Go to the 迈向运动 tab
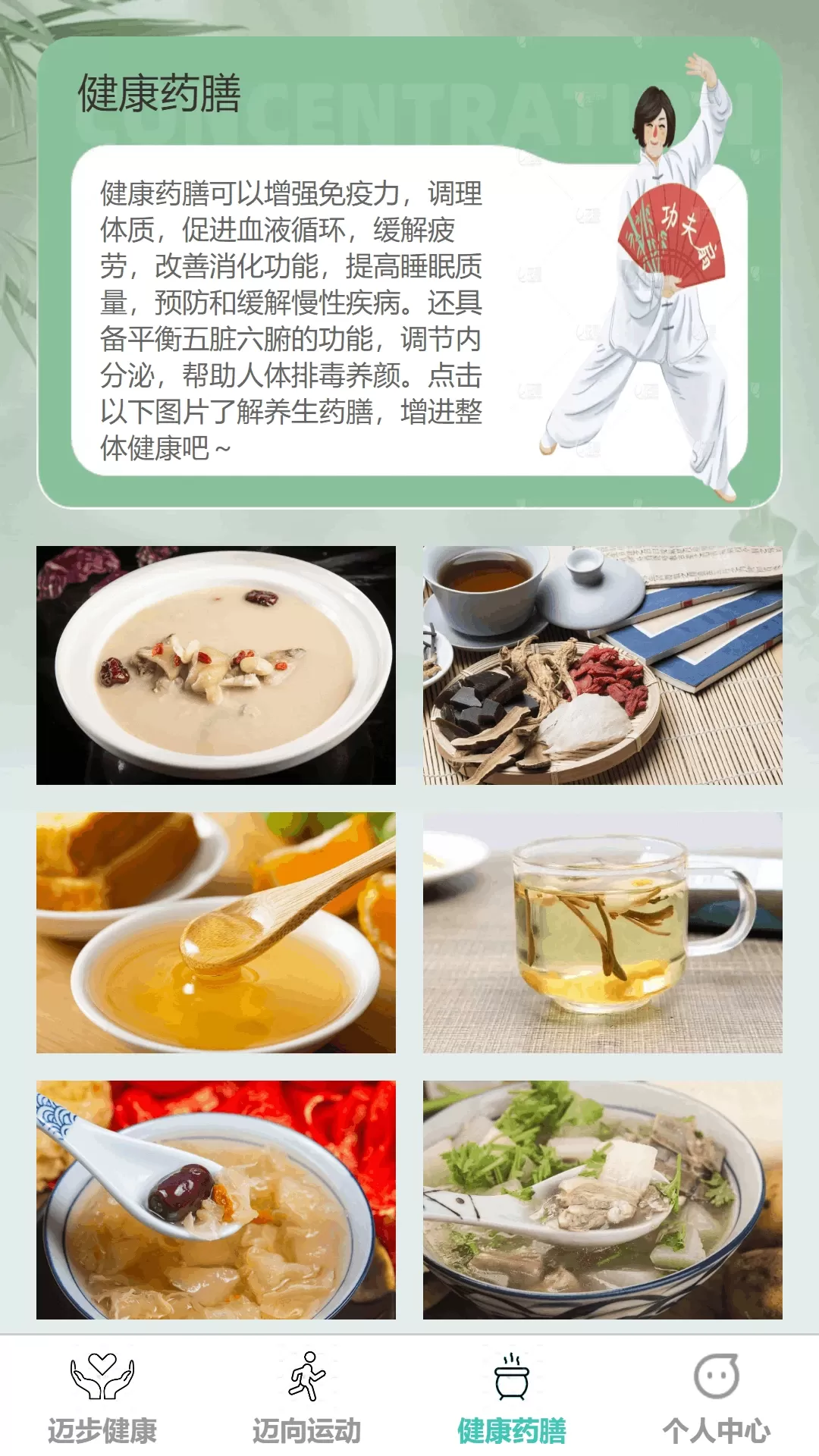This screenshot has height=1456, width=819. click(x=307, y=1397)
